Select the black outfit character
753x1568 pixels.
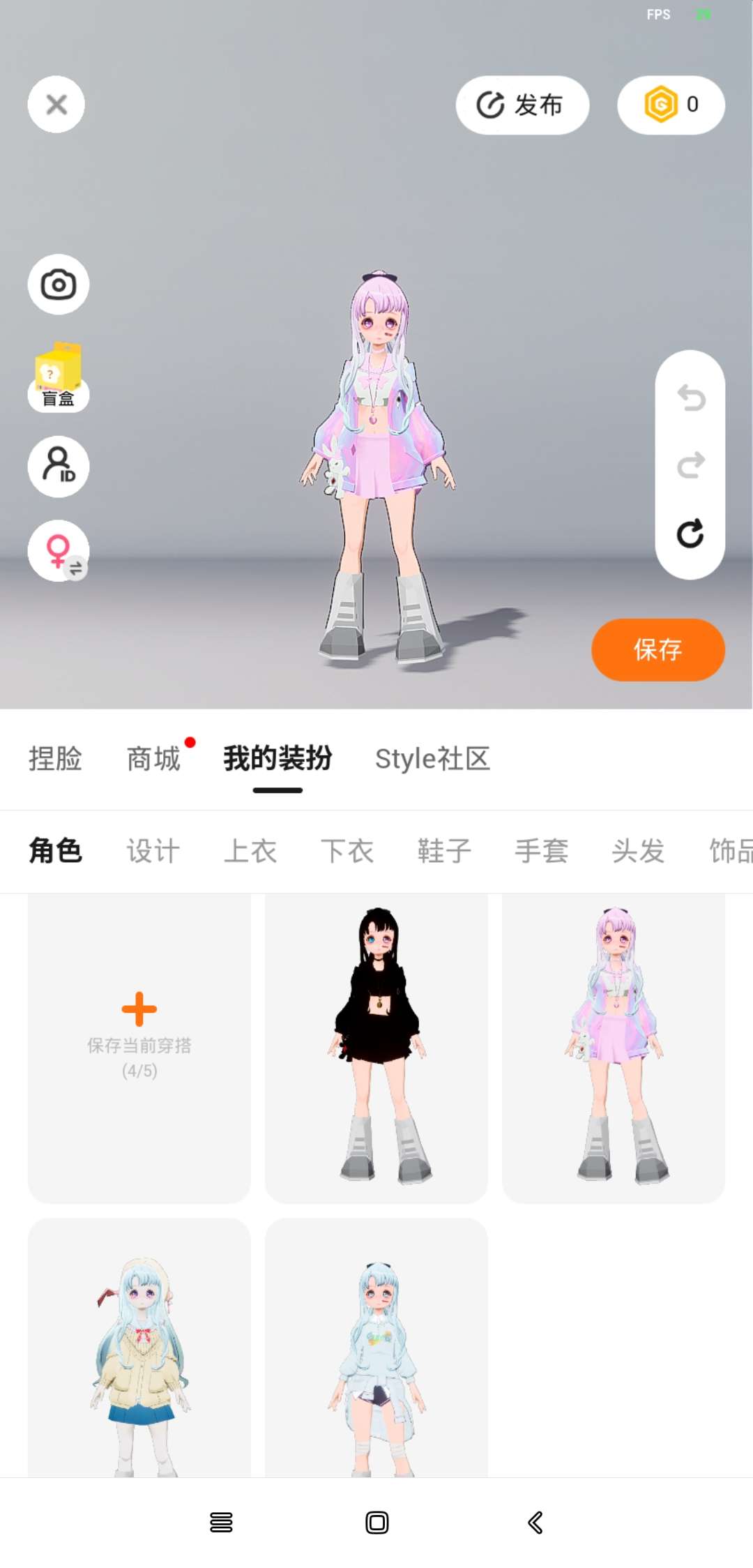(x=376, y=1048)
